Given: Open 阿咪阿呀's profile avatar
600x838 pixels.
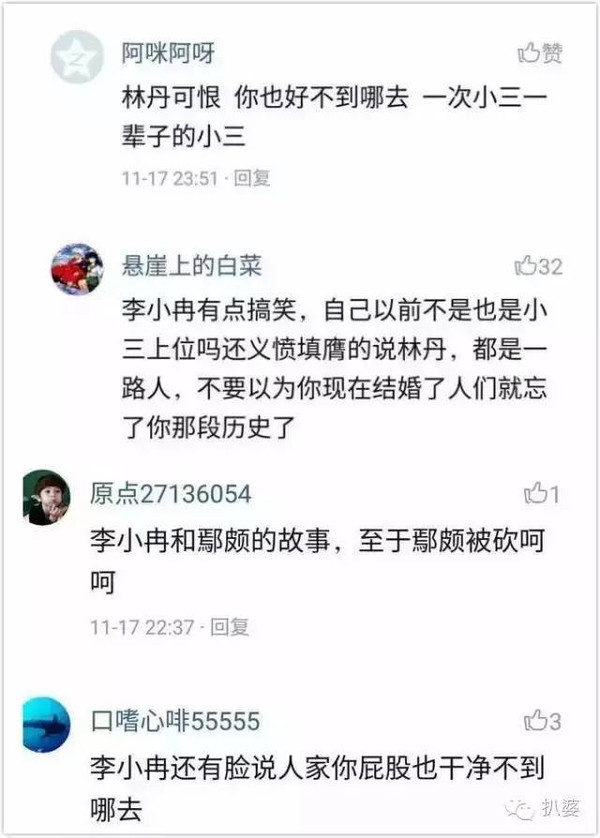Looking at the screenshot, I should click(x=77, y=56).
